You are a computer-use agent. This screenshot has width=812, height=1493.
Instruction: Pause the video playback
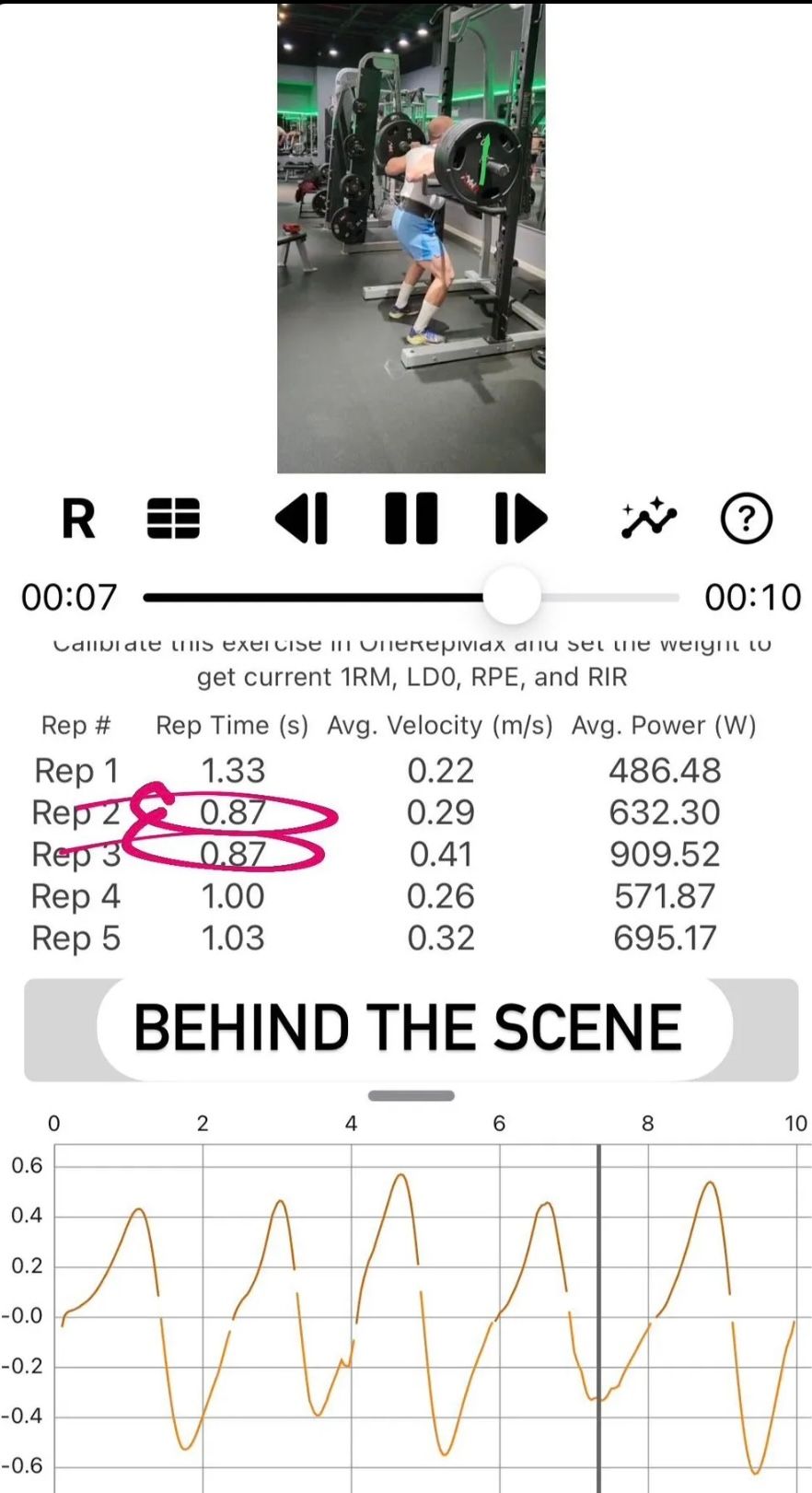point(411,519)
